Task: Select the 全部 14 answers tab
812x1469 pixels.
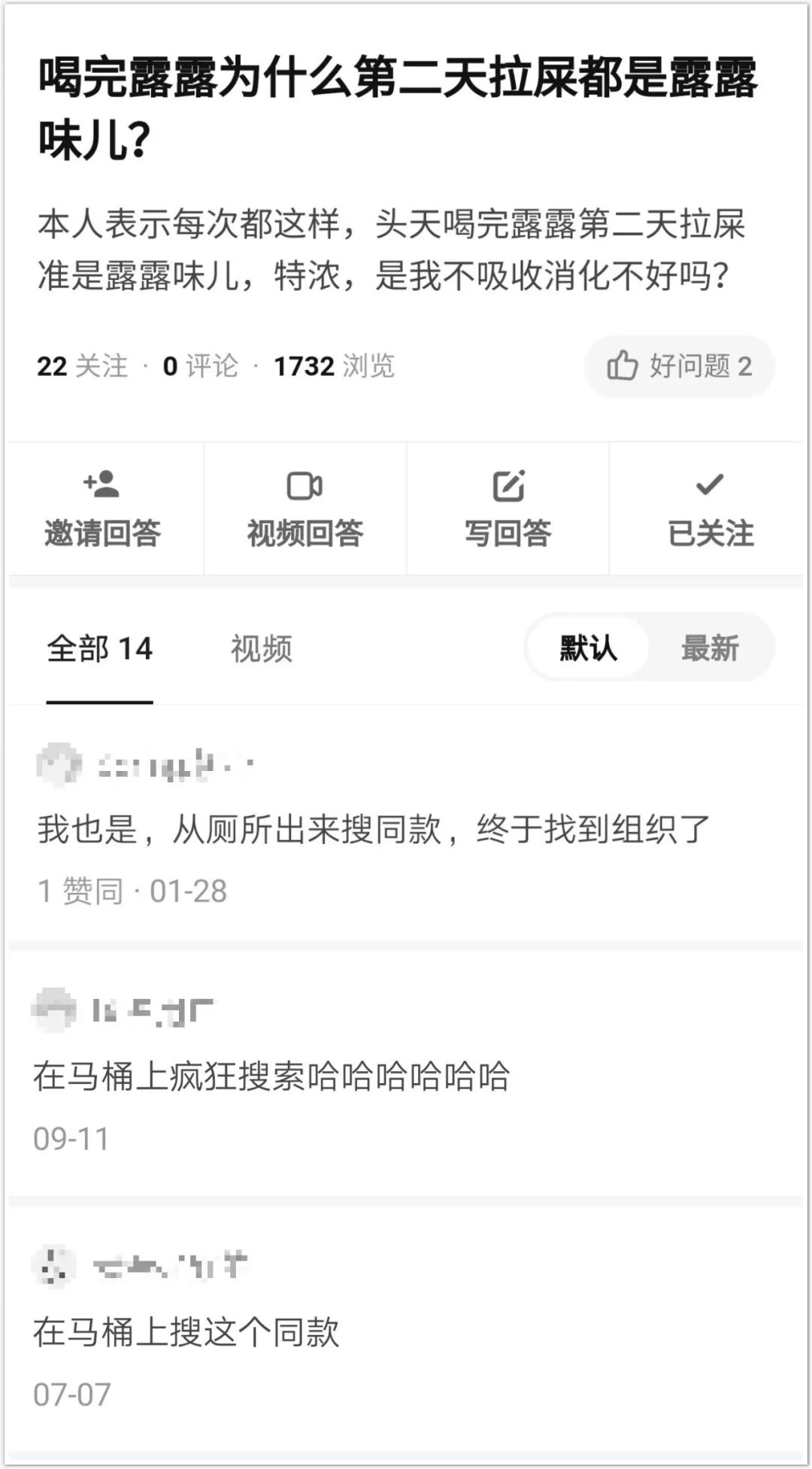Action: (100, 649)
